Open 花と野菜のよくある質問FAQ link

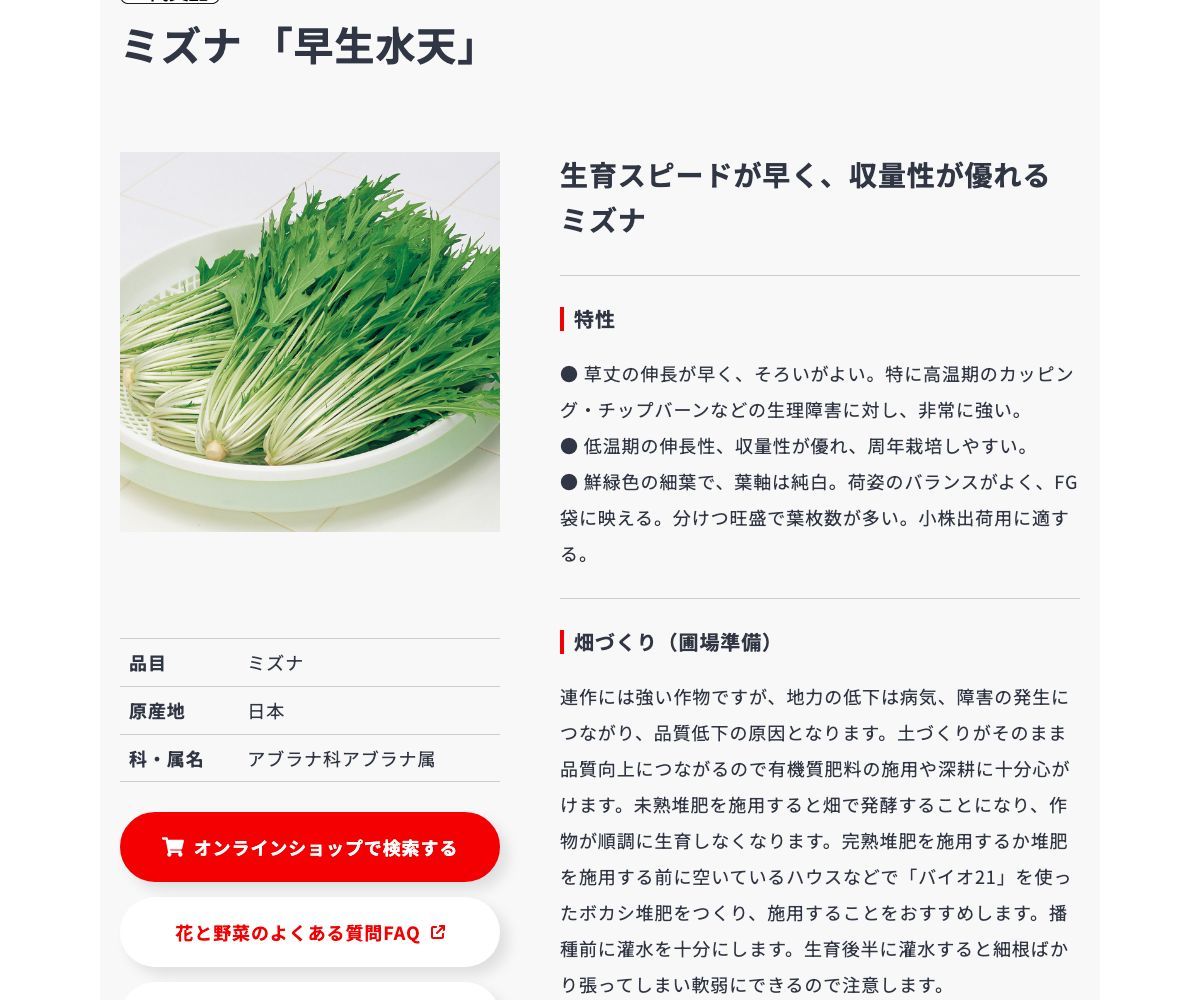point(310,932)
